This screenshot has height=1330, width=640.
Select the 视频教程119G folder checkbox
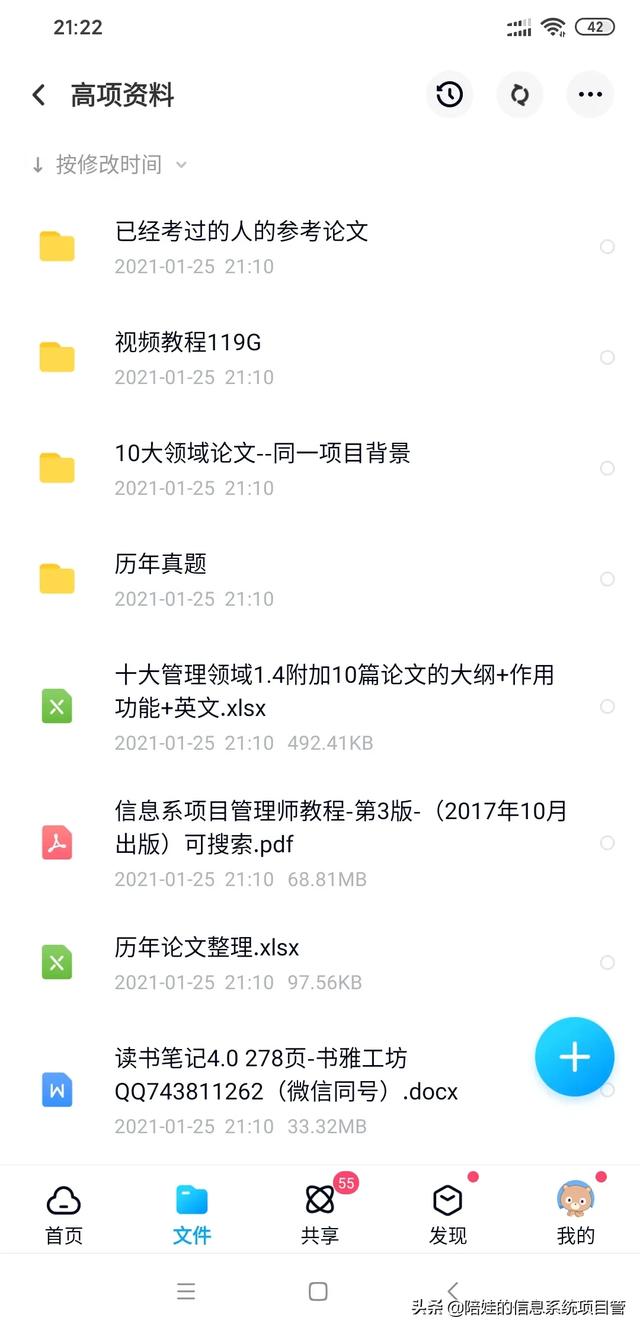pos(607,358)
